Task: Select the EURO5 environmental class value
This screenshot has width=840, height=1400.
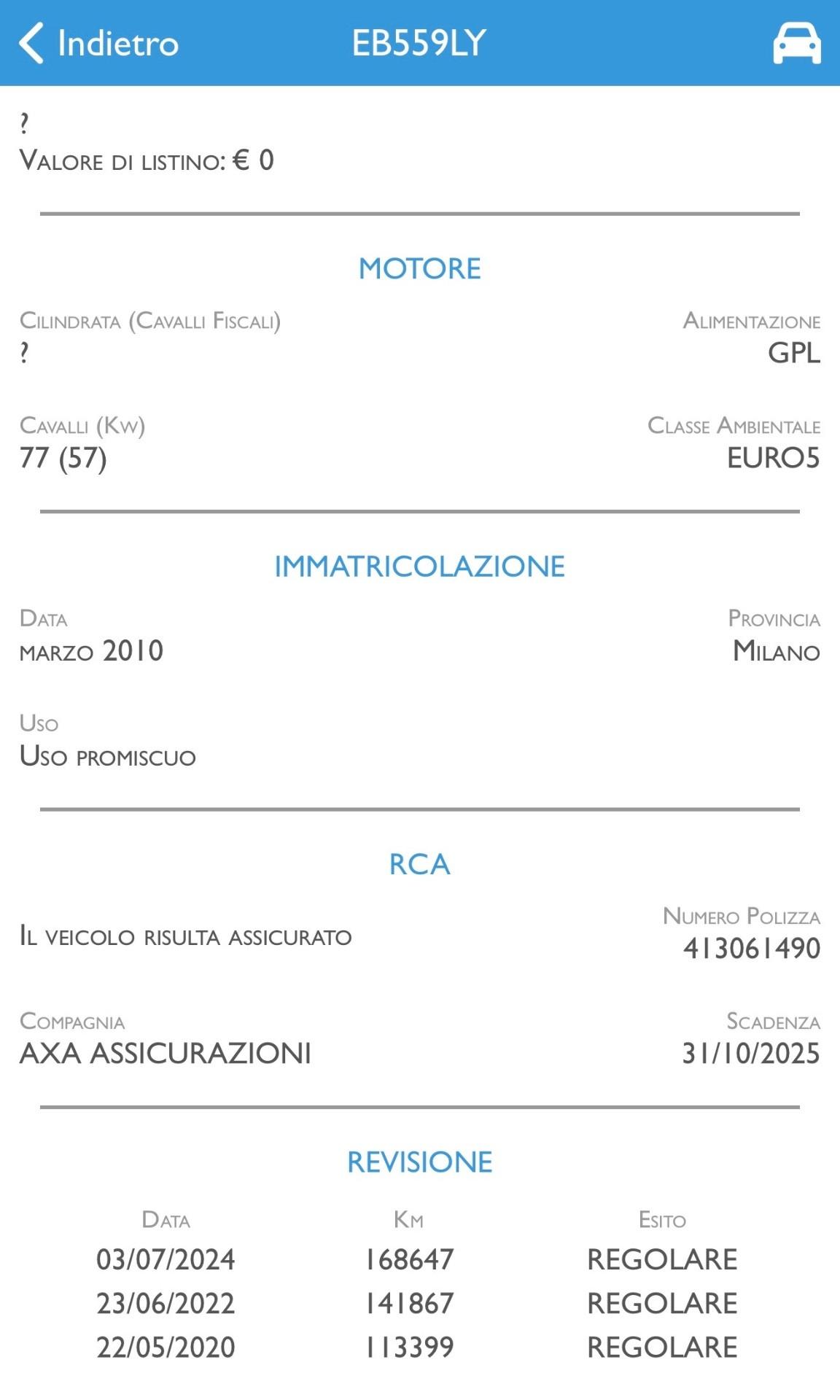Action: point(771,460)
